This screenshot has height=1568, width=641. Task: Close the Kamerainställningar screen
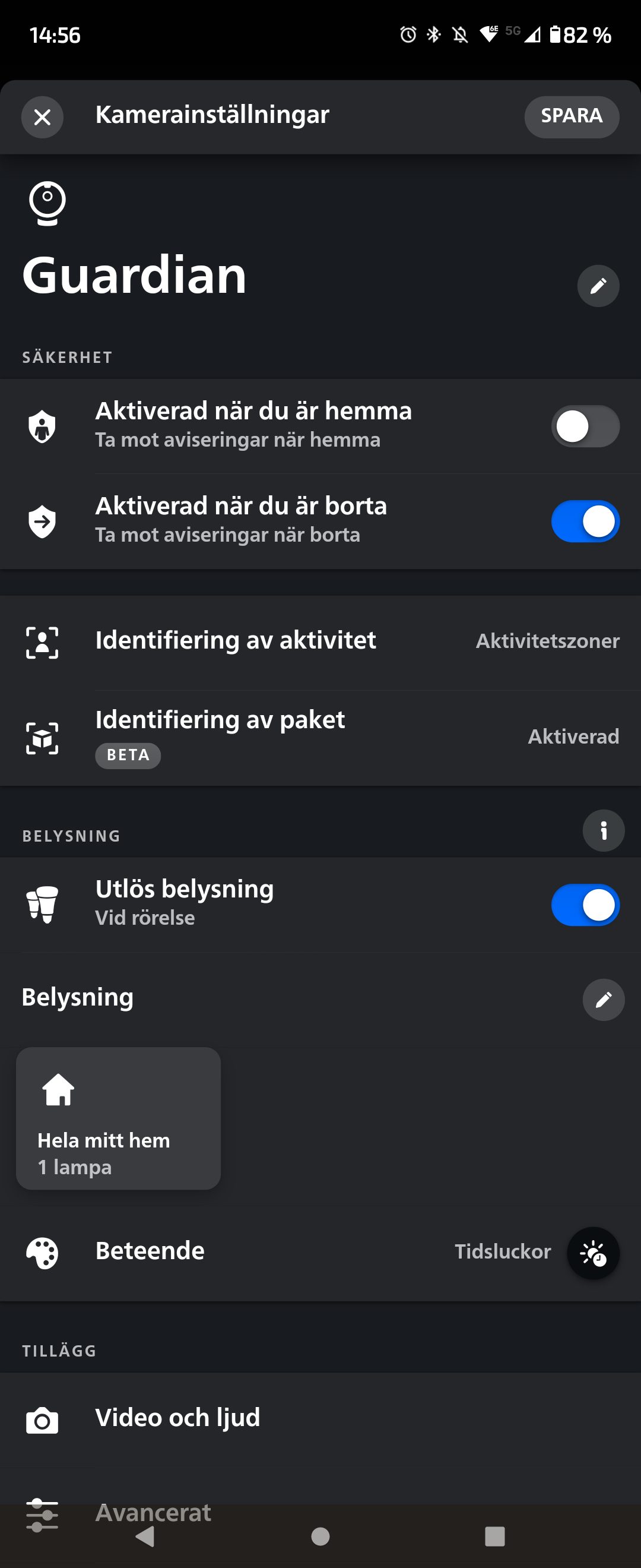tap(42, 117)
